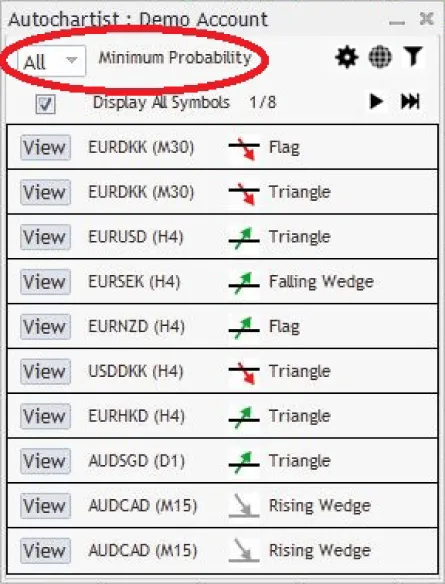Open the settings gear
445x584 pixels.
[347, 57]
